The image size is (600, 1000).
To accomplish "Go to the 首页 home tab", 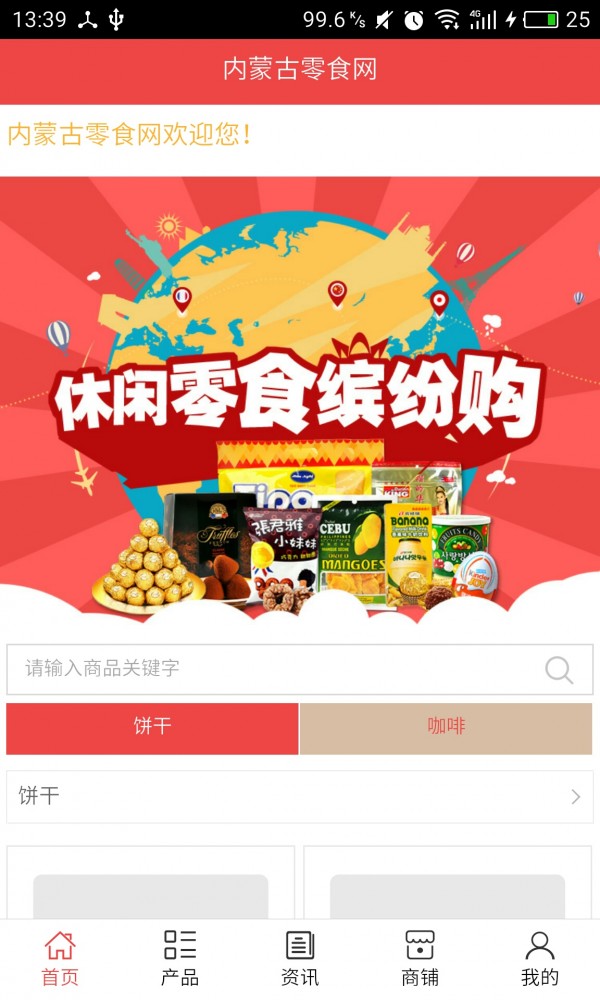I will 60,959.
